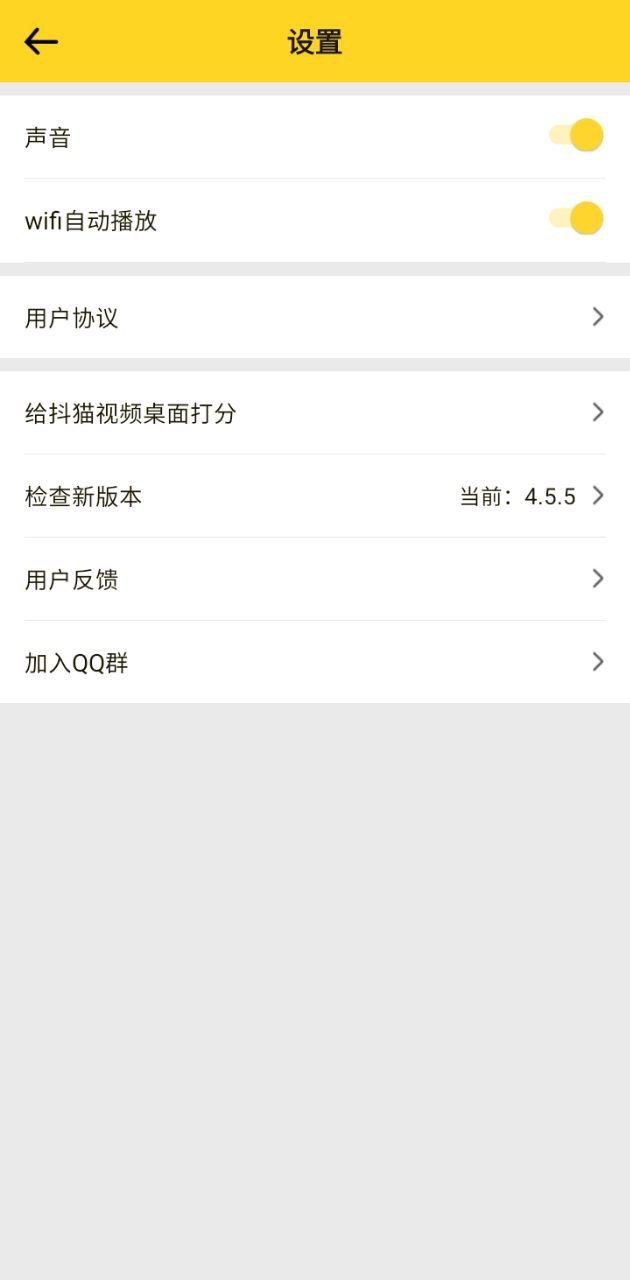Tap 加入QQ群 to join QQ group
Image resolution: width=630 pixels, height=1280 pixels.
(315, 662)
